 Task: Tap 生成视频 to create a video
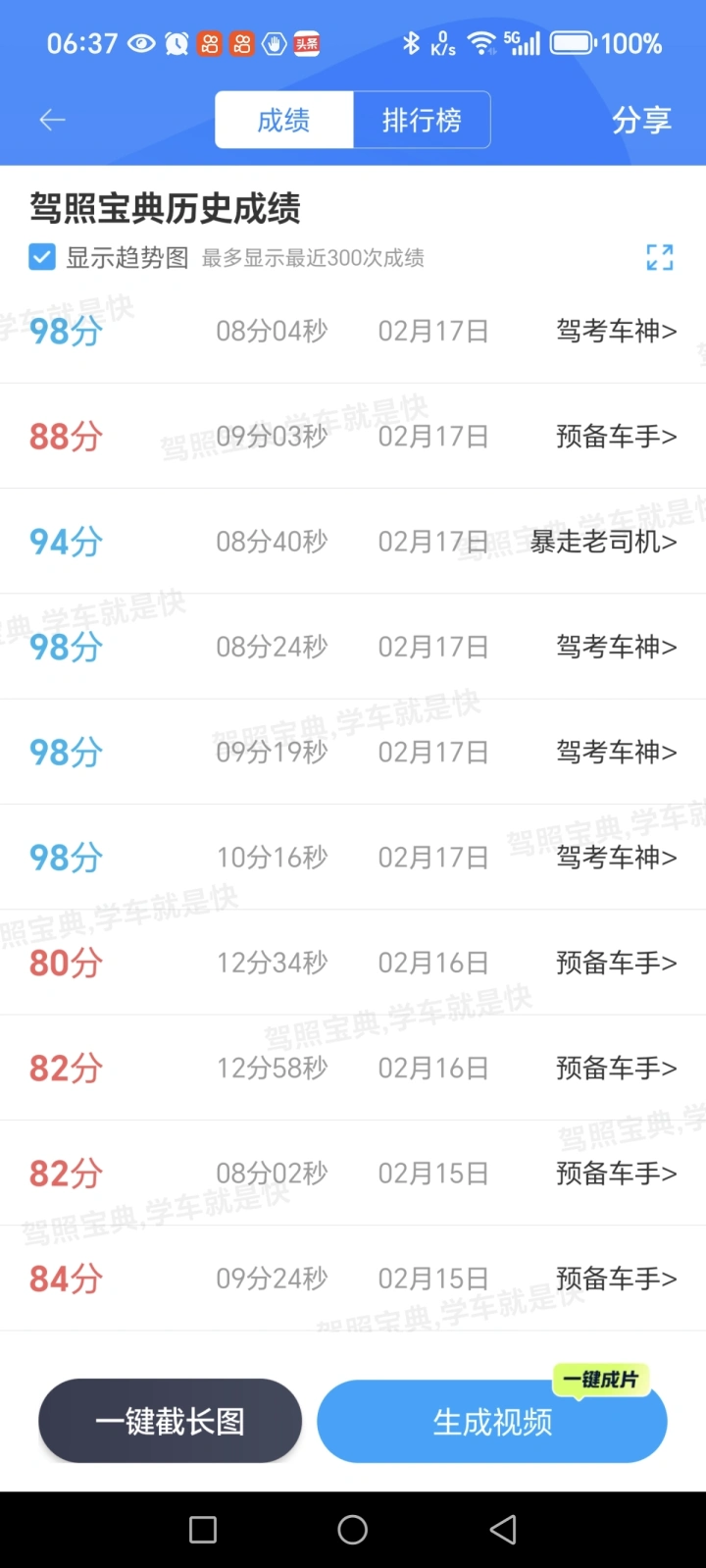[x=492, y=1421]
